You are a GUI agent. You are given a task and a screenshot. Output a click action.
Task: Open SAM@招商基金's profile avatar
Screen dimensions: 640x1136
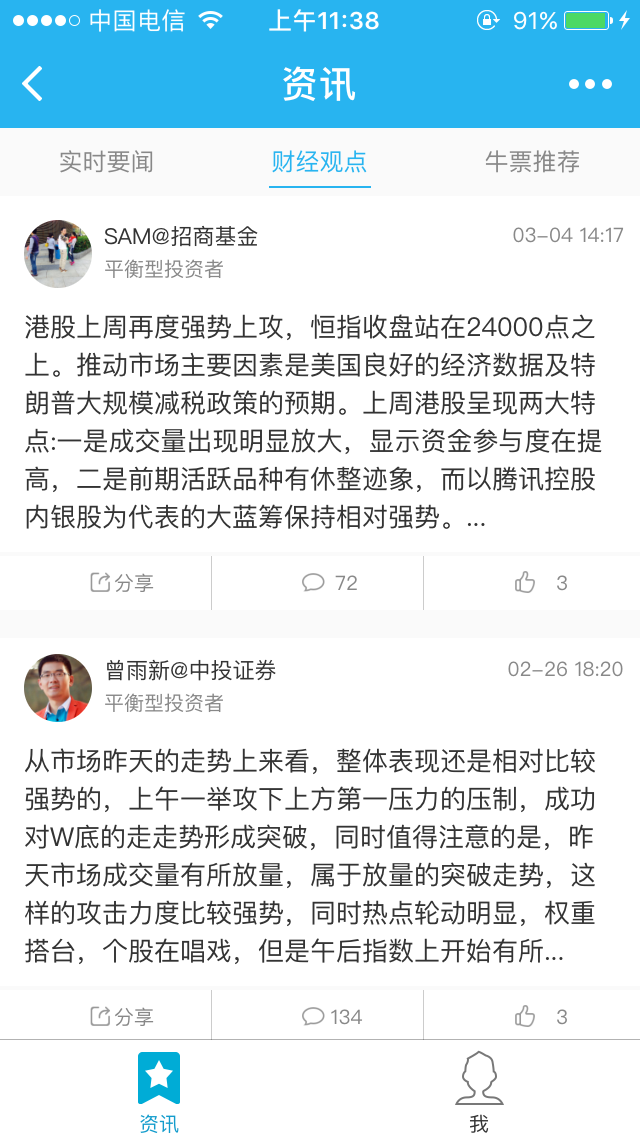point(58,254)
